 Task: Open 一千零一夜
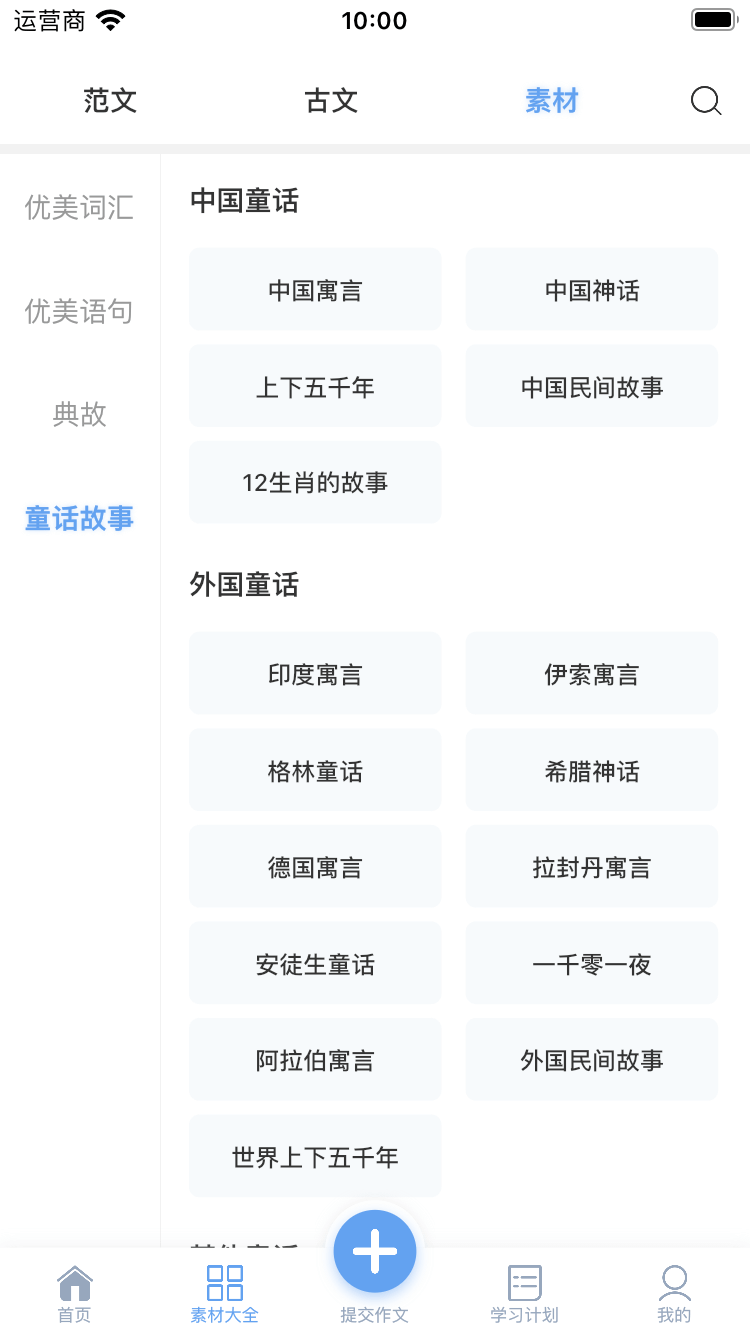(592, 964)
